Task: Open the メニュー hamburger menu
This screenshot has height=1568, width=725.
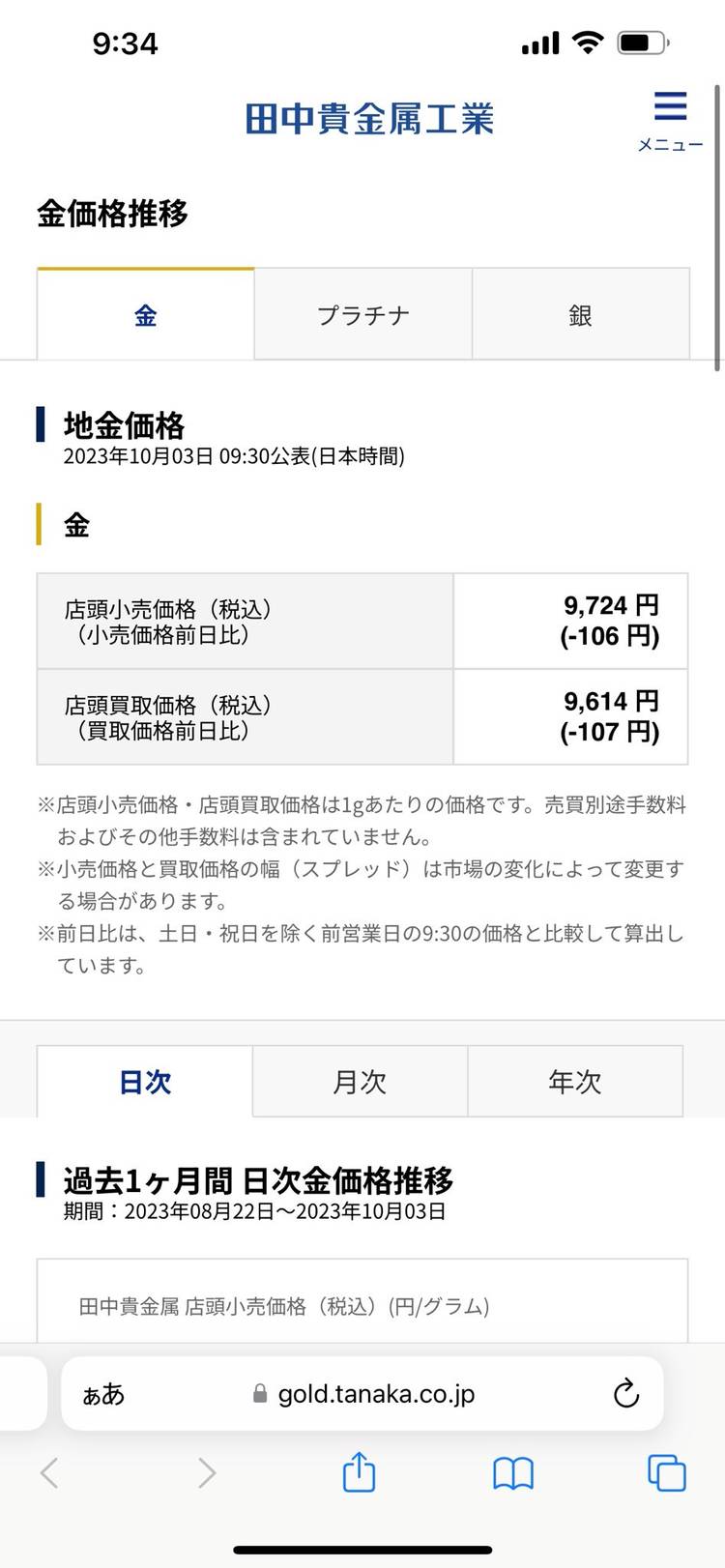Action: [670, 120]
